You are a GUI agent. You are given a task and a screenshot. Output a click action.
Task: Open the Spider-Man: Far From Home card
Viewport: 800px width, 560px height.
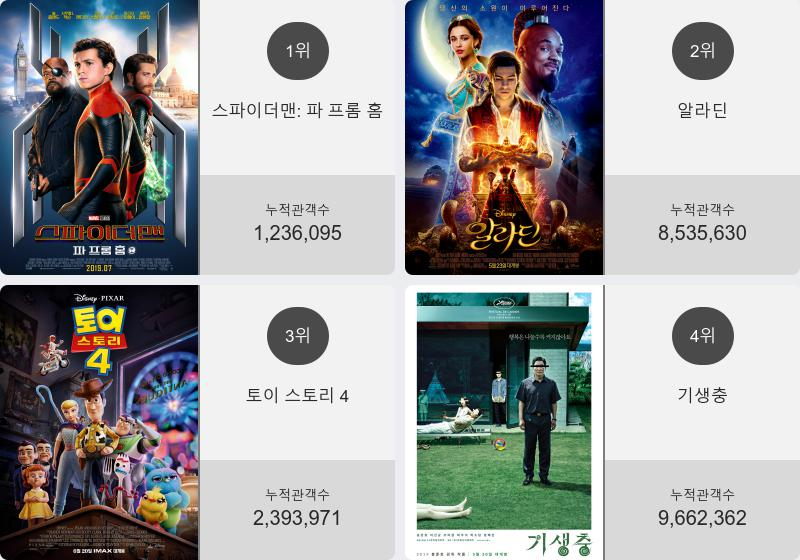(x=297, y=110)
